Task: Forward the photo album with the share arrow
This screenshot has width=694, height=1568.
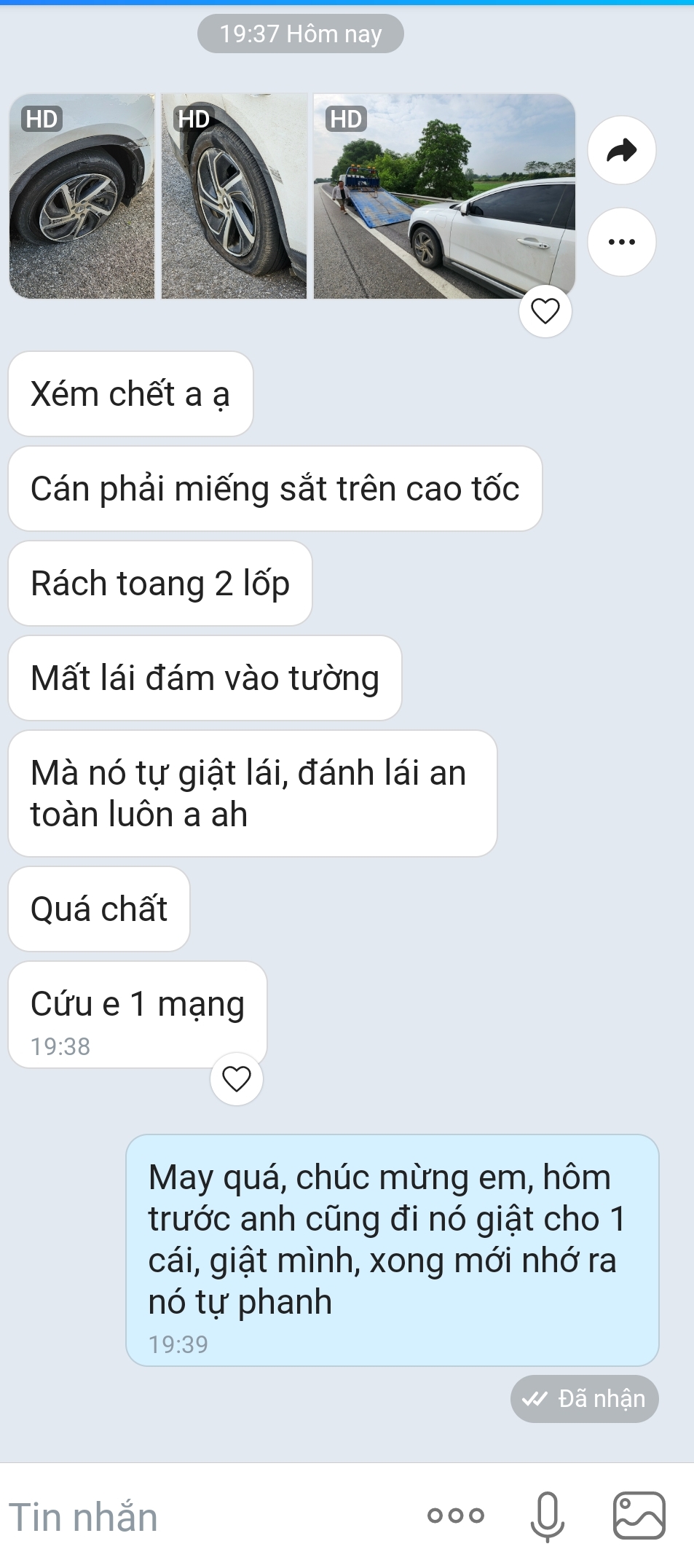Action: (x=621, y=151)
